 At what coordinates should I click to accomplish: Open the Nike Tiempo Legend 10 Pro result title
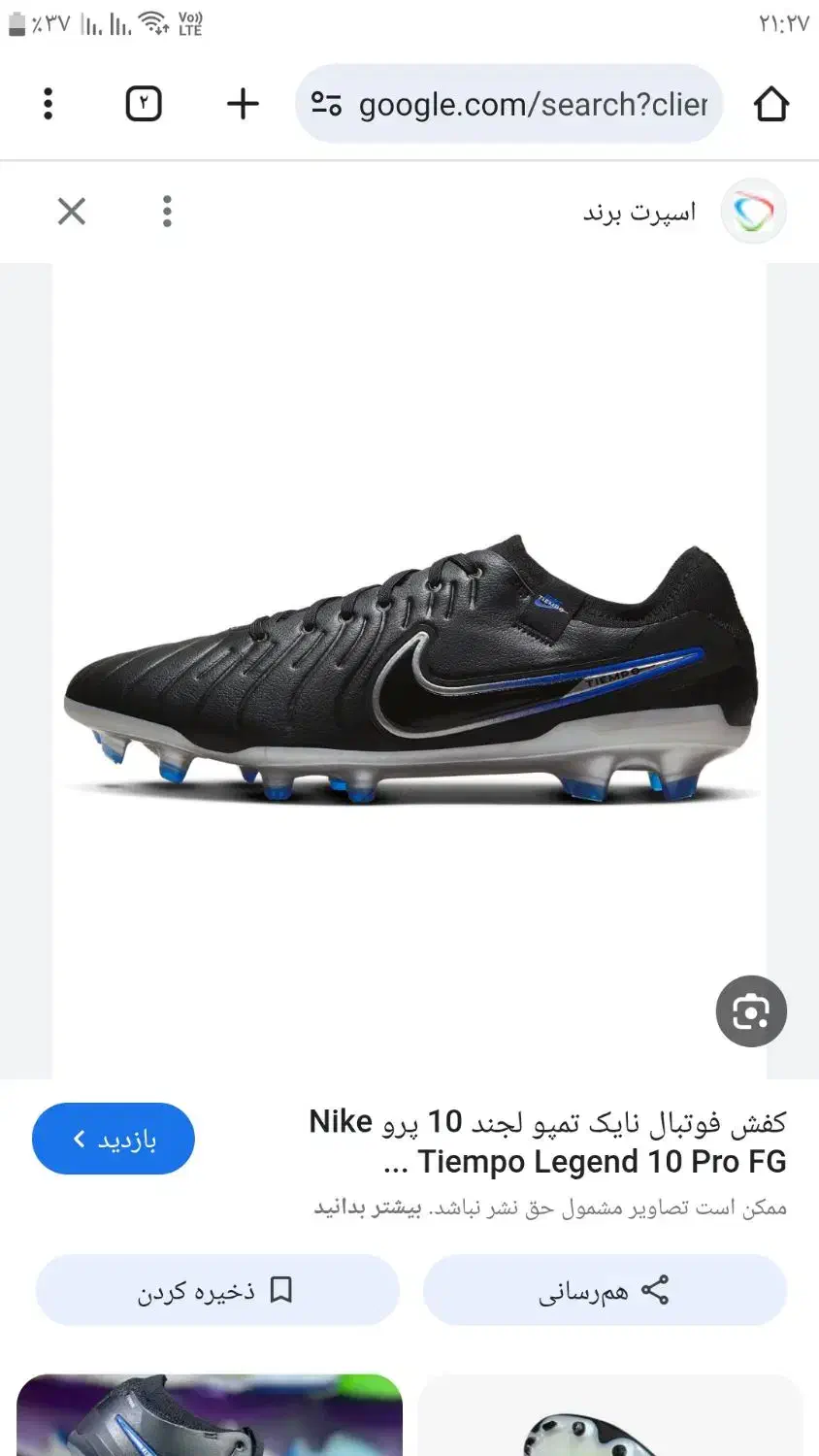click(547, 1142)
